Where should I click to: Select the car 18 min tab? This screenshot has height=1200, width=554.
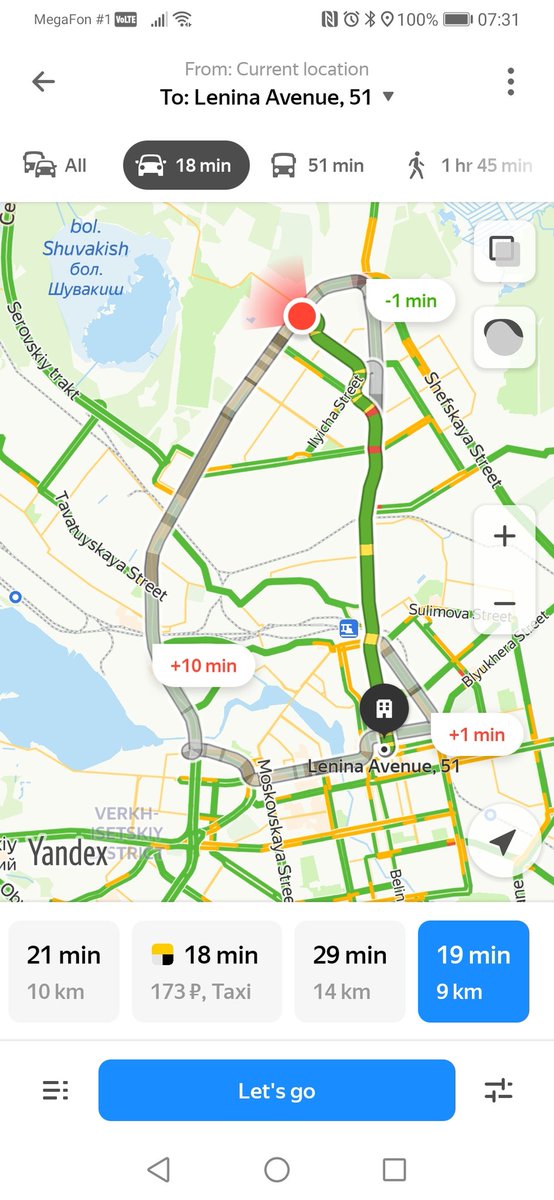coord(186,165)
